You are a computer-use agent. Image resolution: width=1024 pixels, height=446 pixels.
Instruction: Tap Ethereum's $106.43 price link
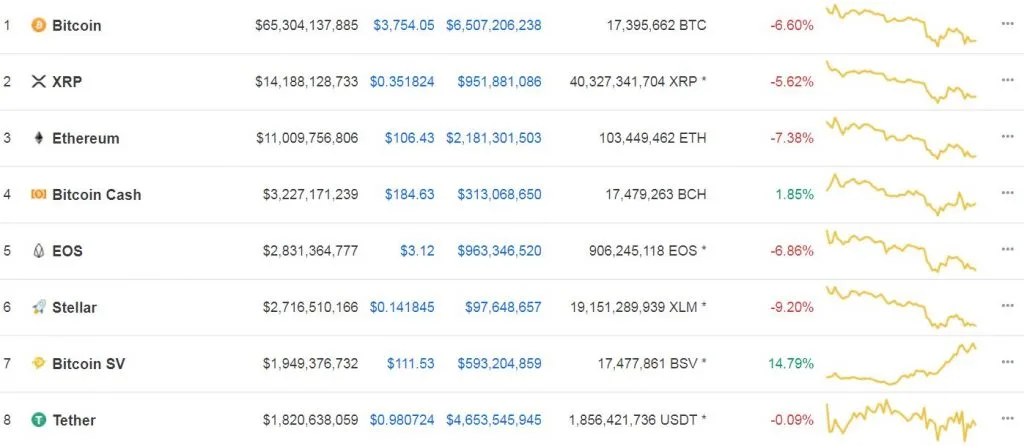coord(409,138)
